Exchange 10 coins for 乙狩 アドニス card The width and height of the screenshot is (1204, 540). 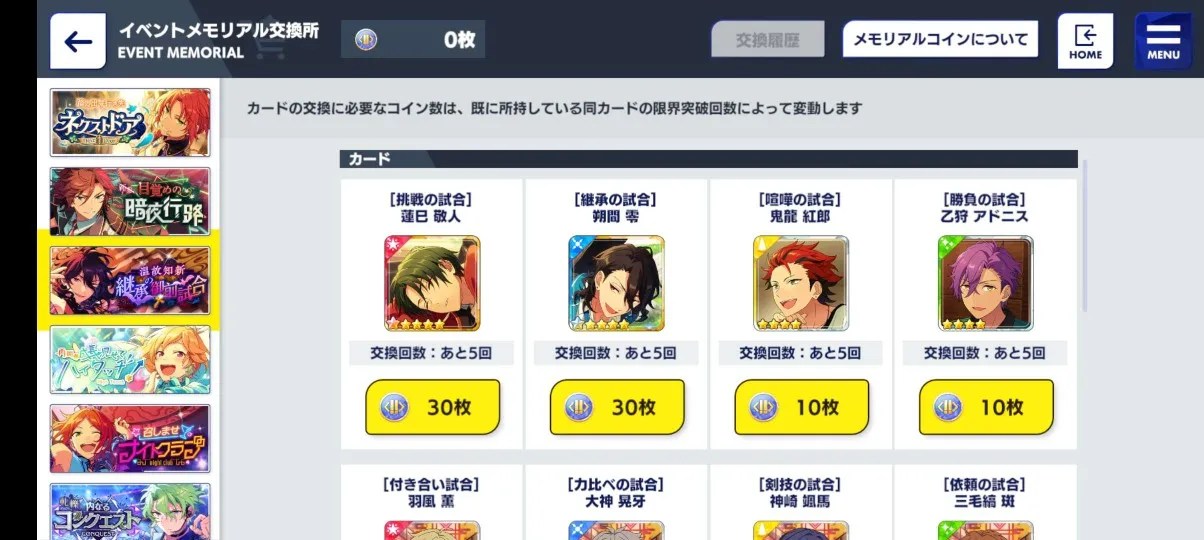pos(986,407)
